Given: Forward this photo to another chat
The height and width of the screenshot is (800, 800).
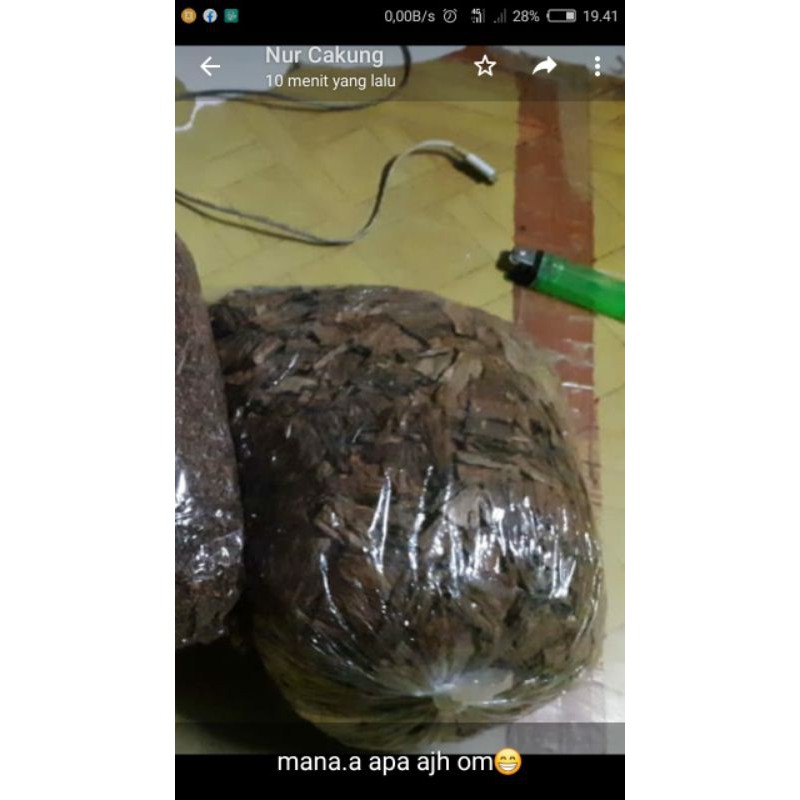Looking at the screenshot, I should click(x=544, y=67).
